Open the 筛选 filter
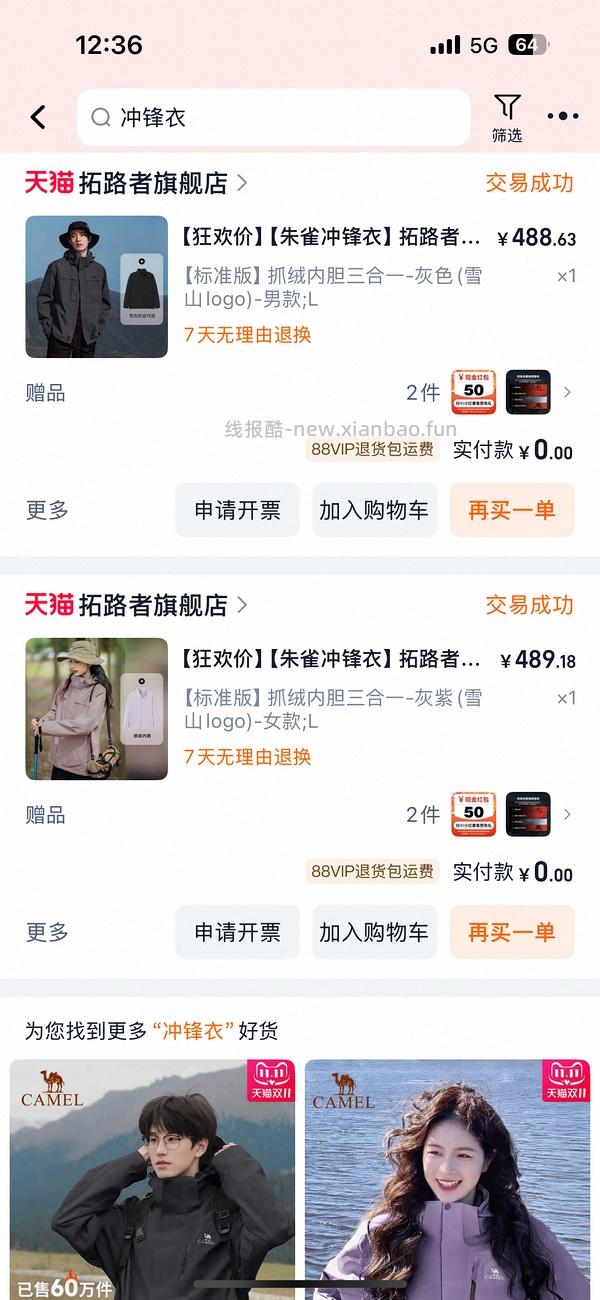This screenshot has height=1300, width=600. [507, 118]
